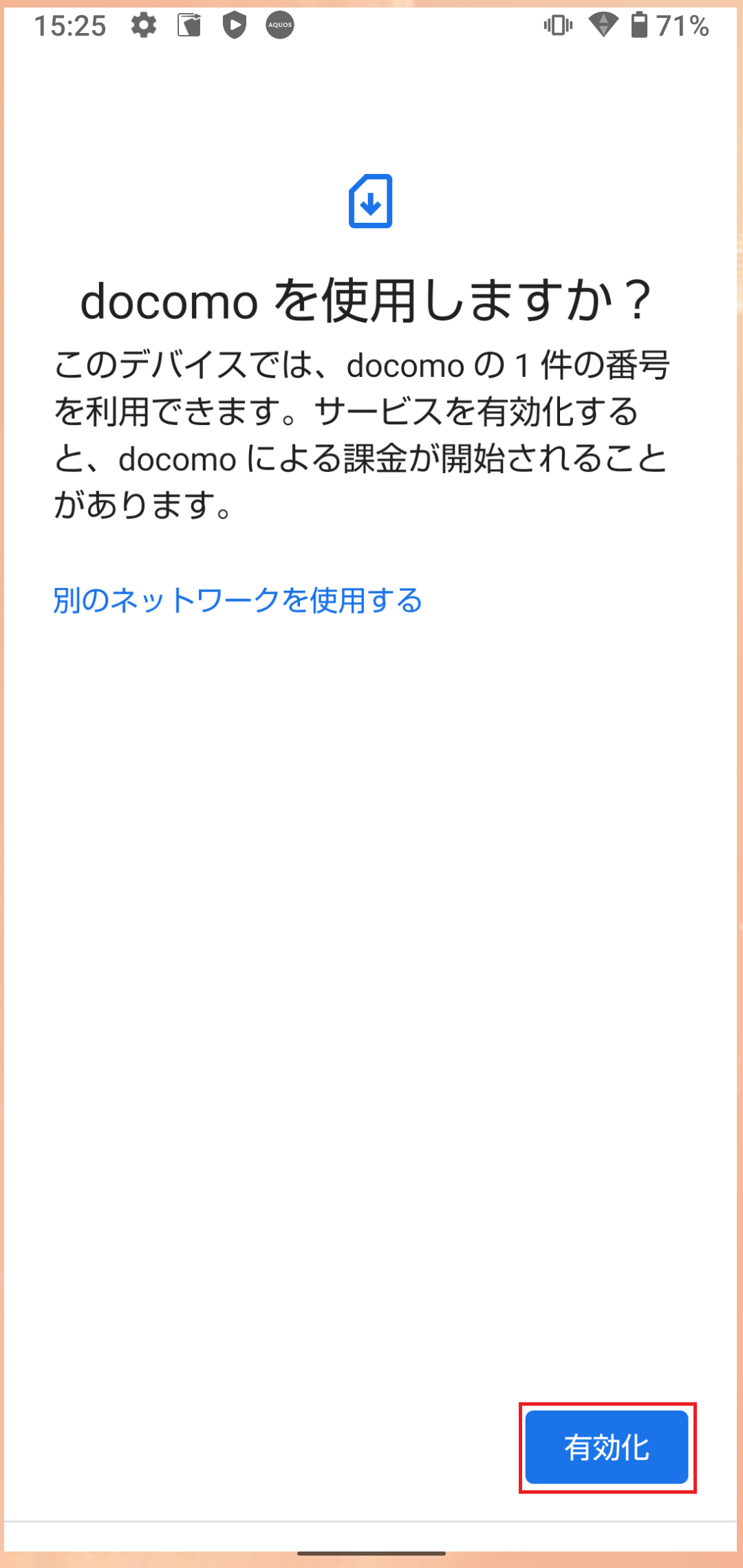Tap the battery status icon

pos(640,25)
